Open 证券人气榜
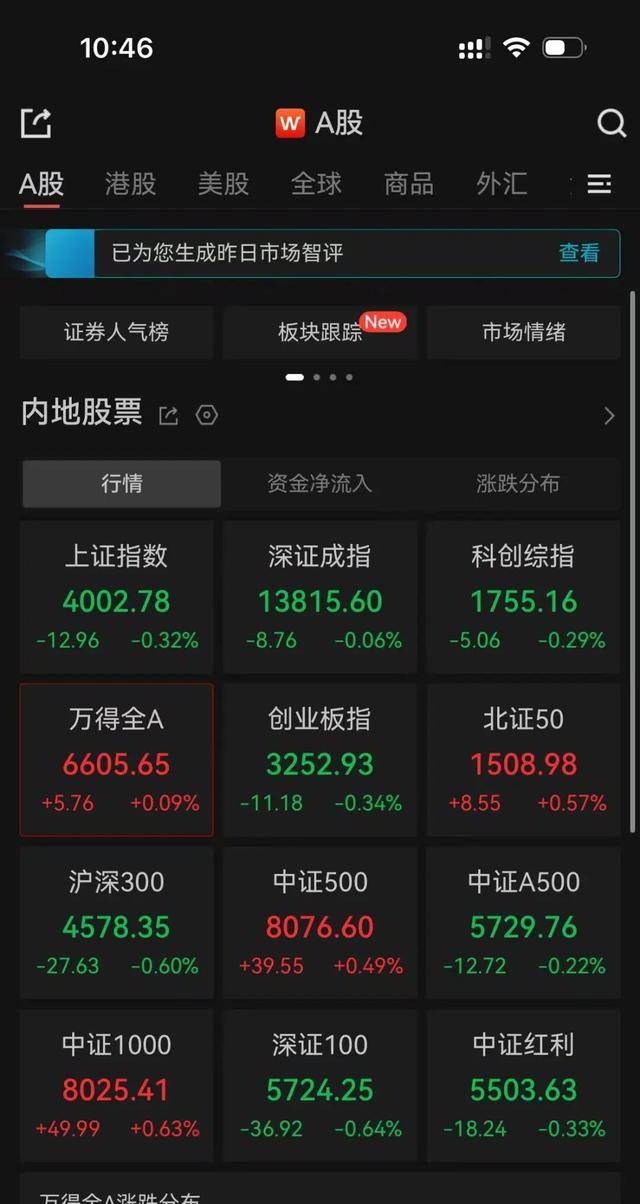The height and width of the screenshot is (1204, 640). tap(116, 332)
